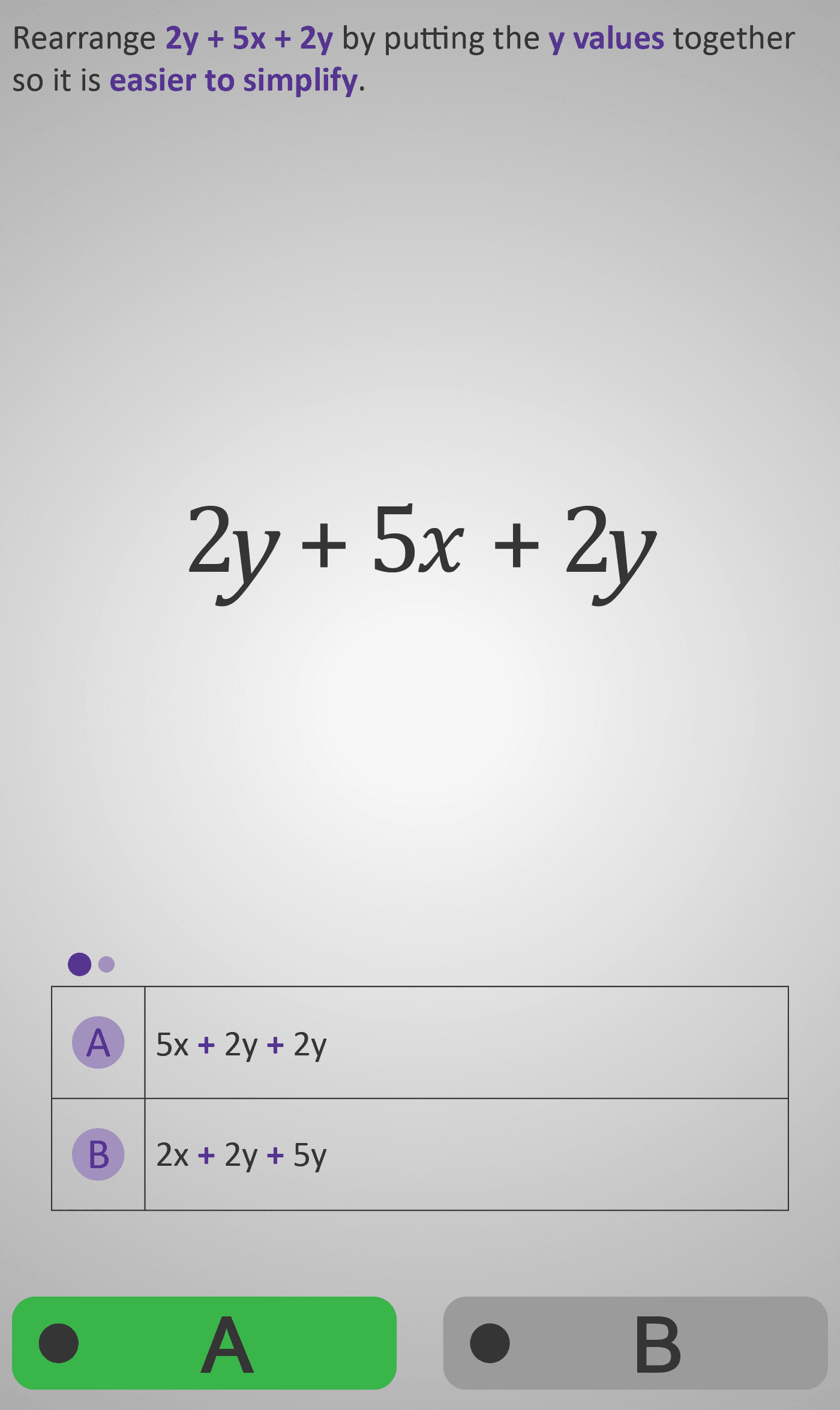Screen dimensions: 840x1410
Task: Open the answer choices table
Action: click(x=420, y=1098)
